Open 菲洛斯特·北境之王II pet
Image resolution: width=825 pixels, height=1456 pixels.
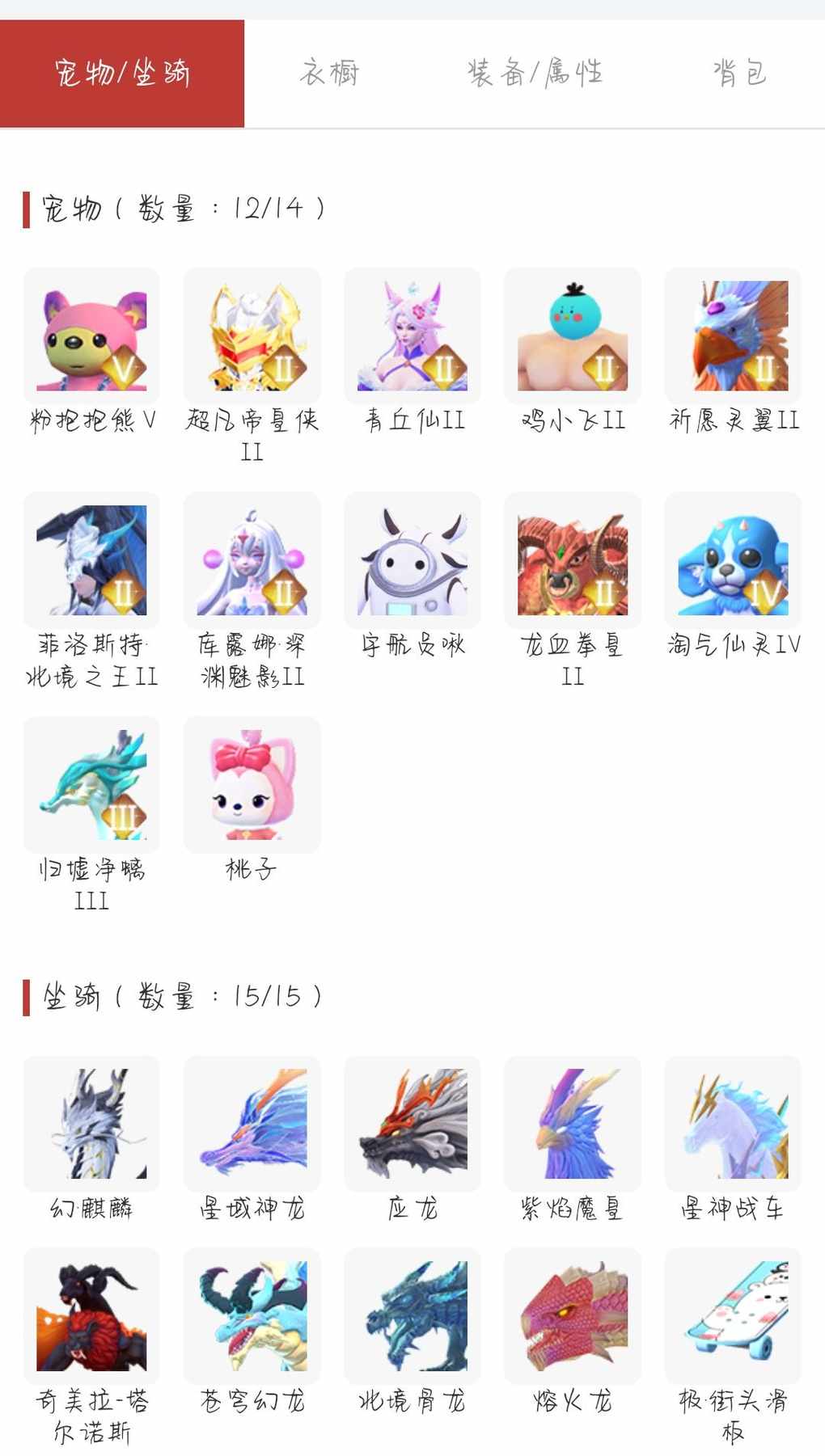click(91, 560)
